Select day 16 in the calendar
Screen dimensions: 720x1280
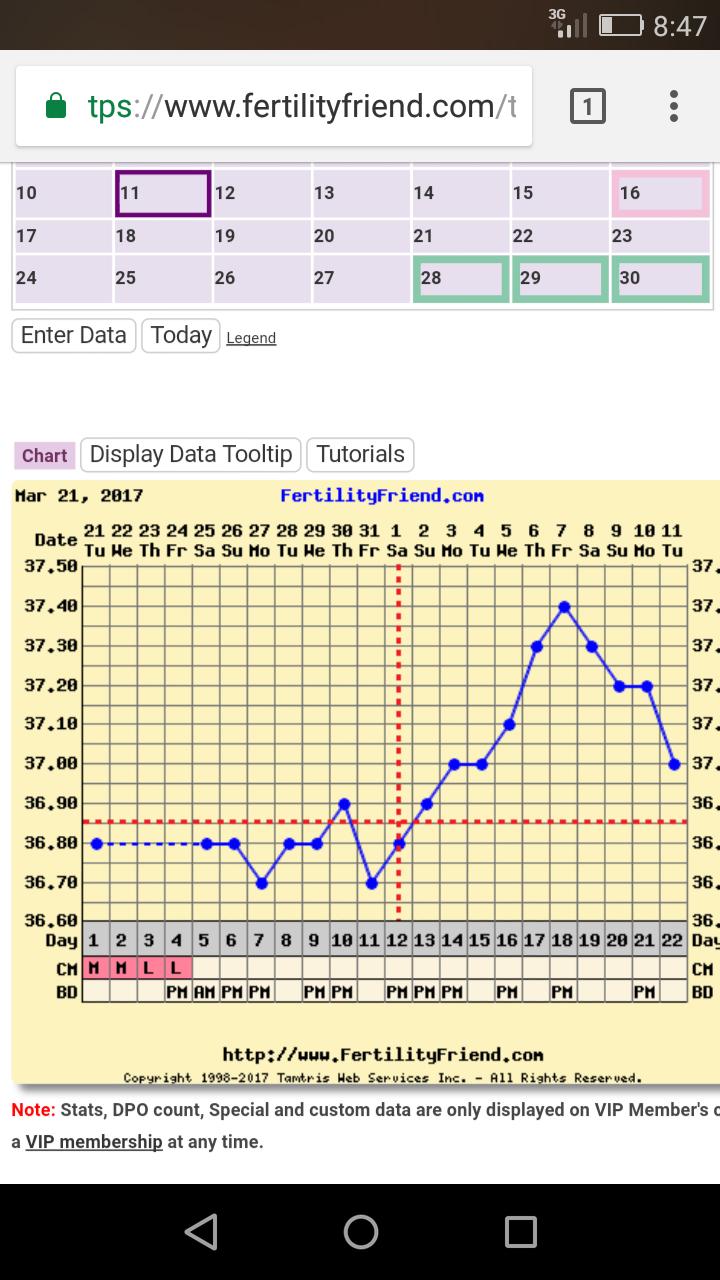(660, 193)
